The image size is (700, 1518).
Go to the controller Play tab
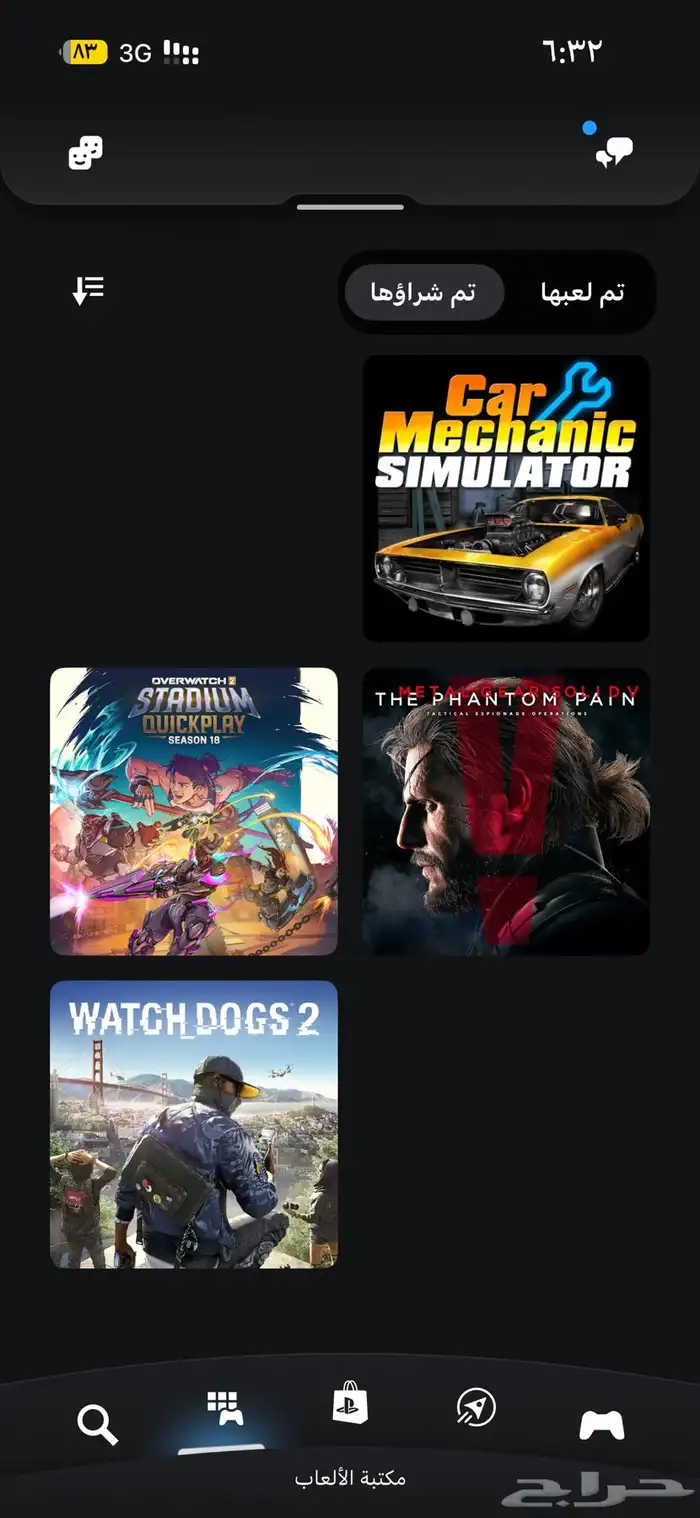(601, 1424)
